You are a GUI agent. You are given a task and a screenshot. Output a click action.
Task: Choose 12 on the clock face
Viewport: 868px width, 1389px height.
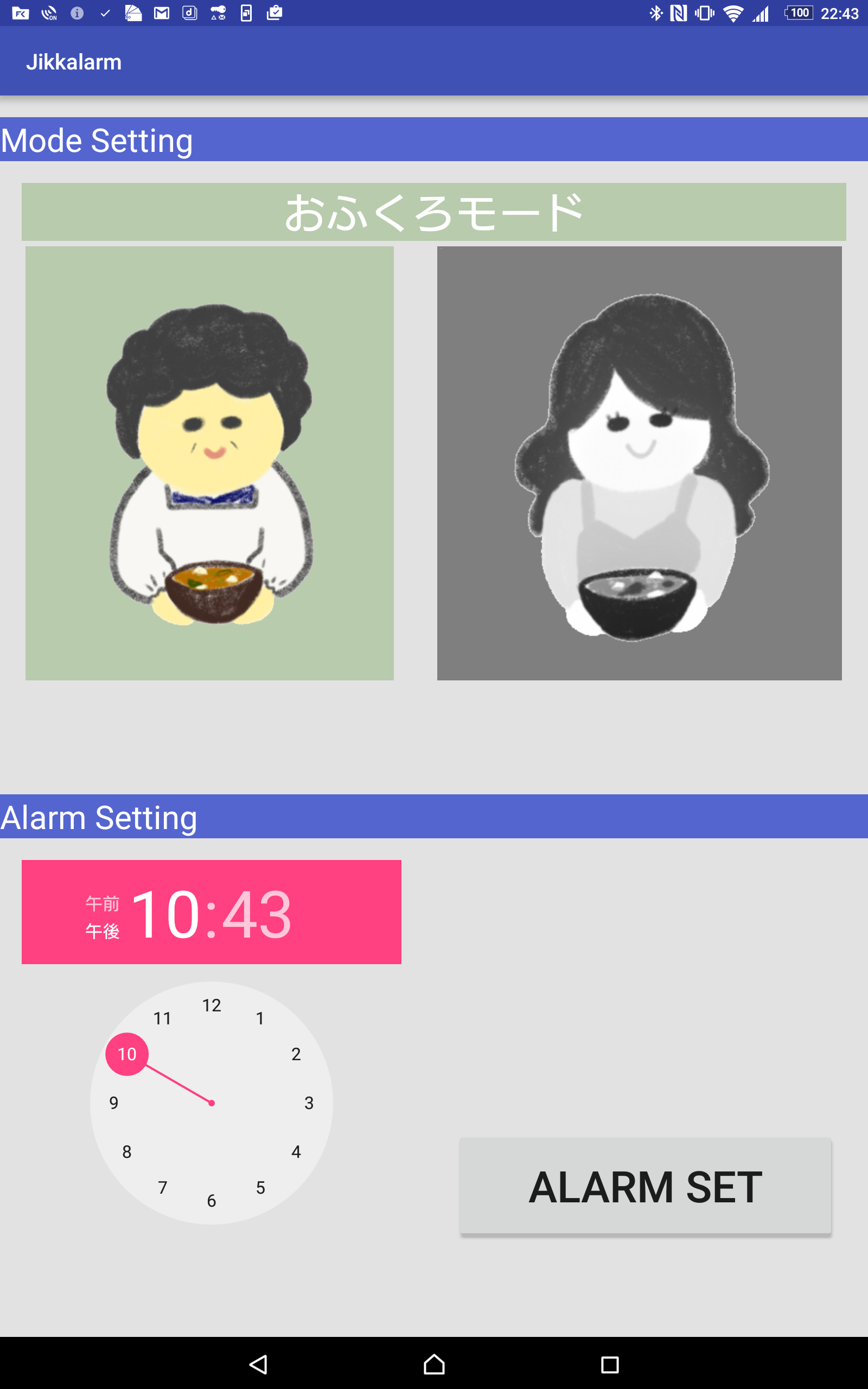211,1005
